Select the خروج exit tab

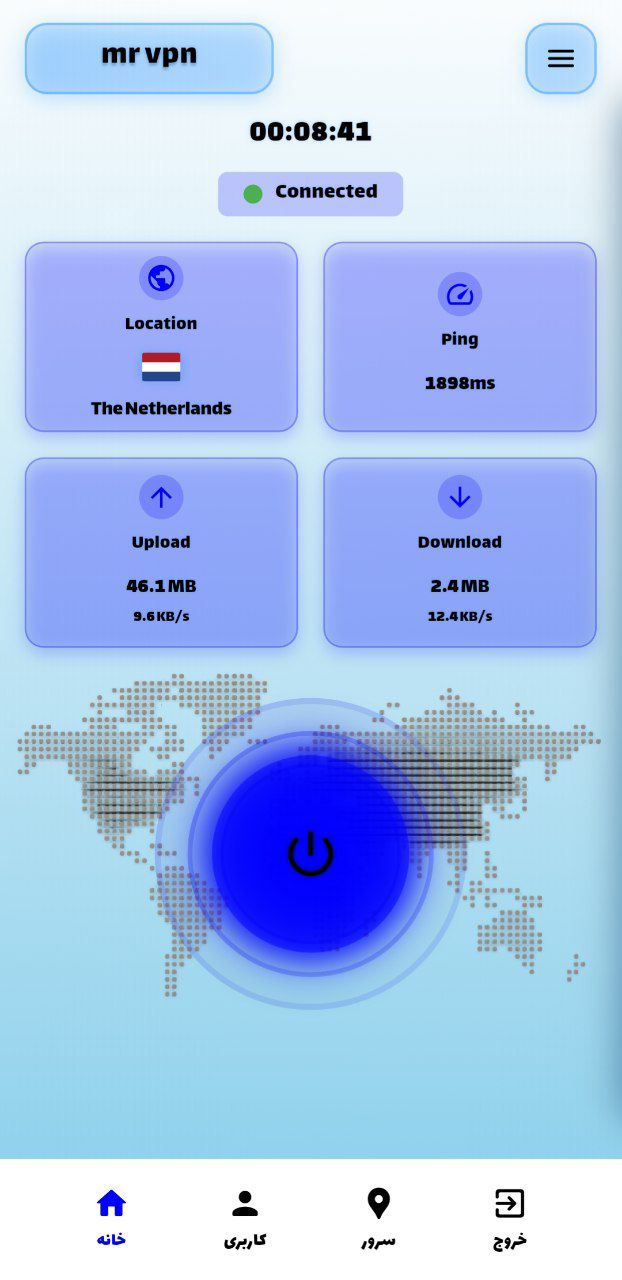(510, 1217)
